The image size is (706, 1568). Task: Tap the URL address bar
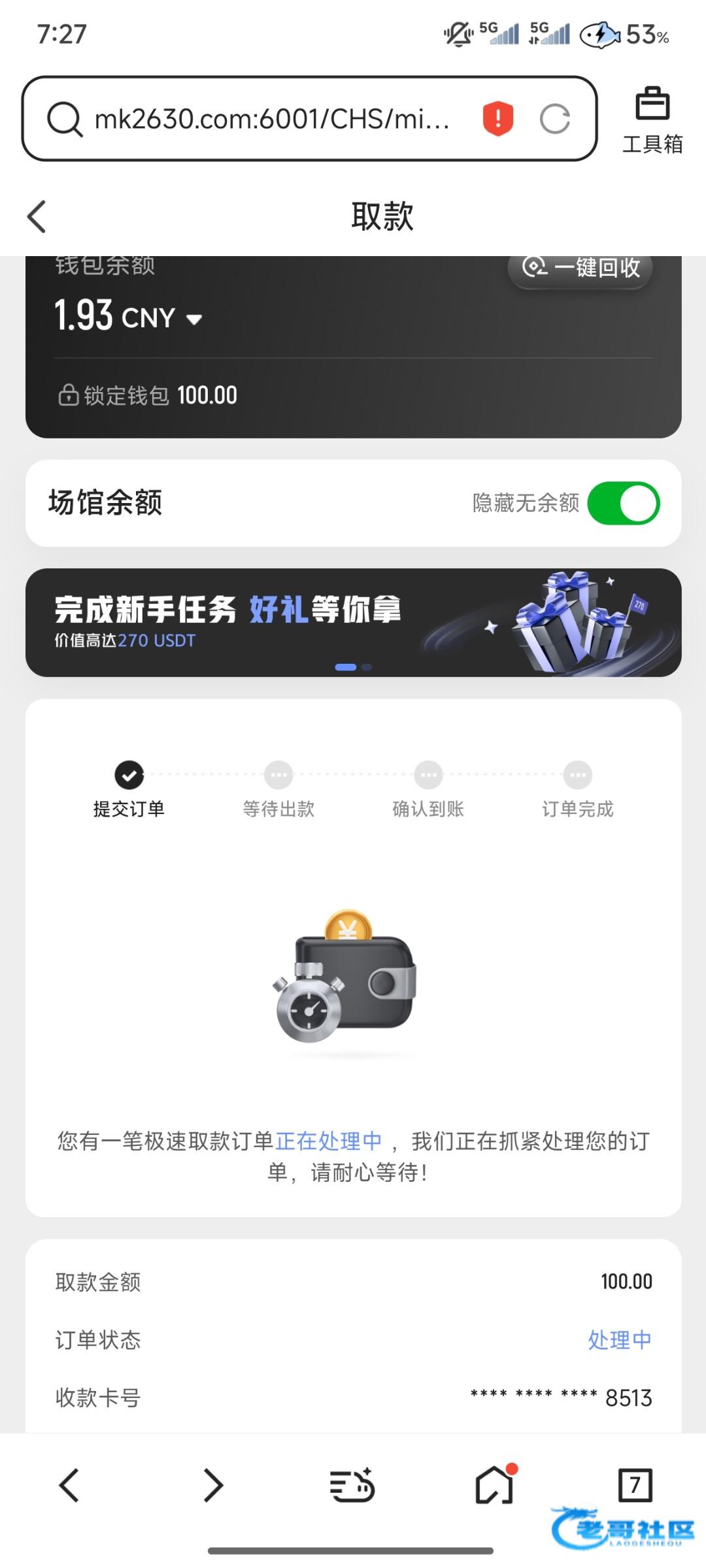pos(271,120)
